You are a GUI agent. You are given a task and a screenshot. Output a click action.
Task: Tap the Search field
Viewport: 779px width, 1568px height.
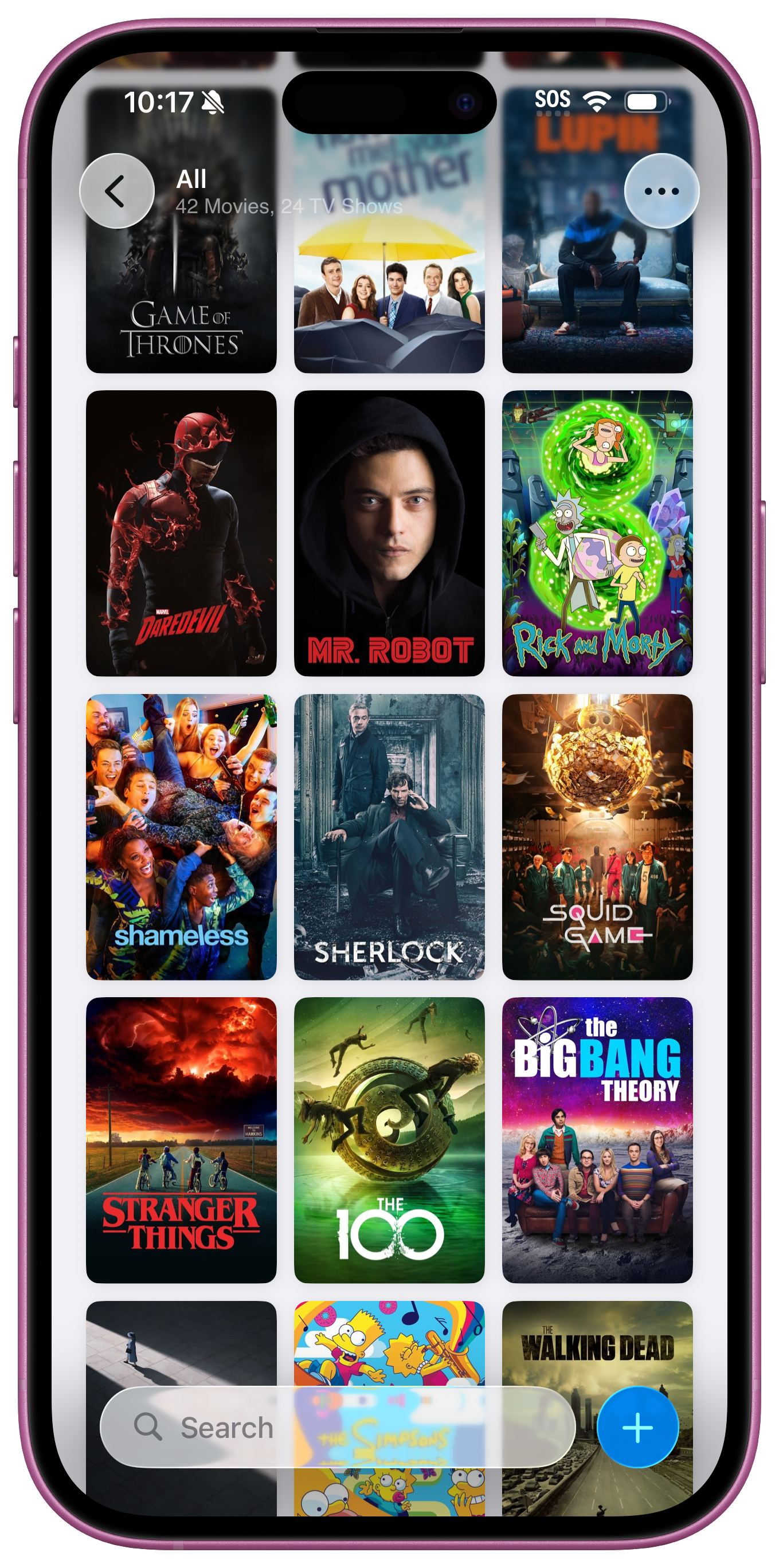[x=338, y=1428]
